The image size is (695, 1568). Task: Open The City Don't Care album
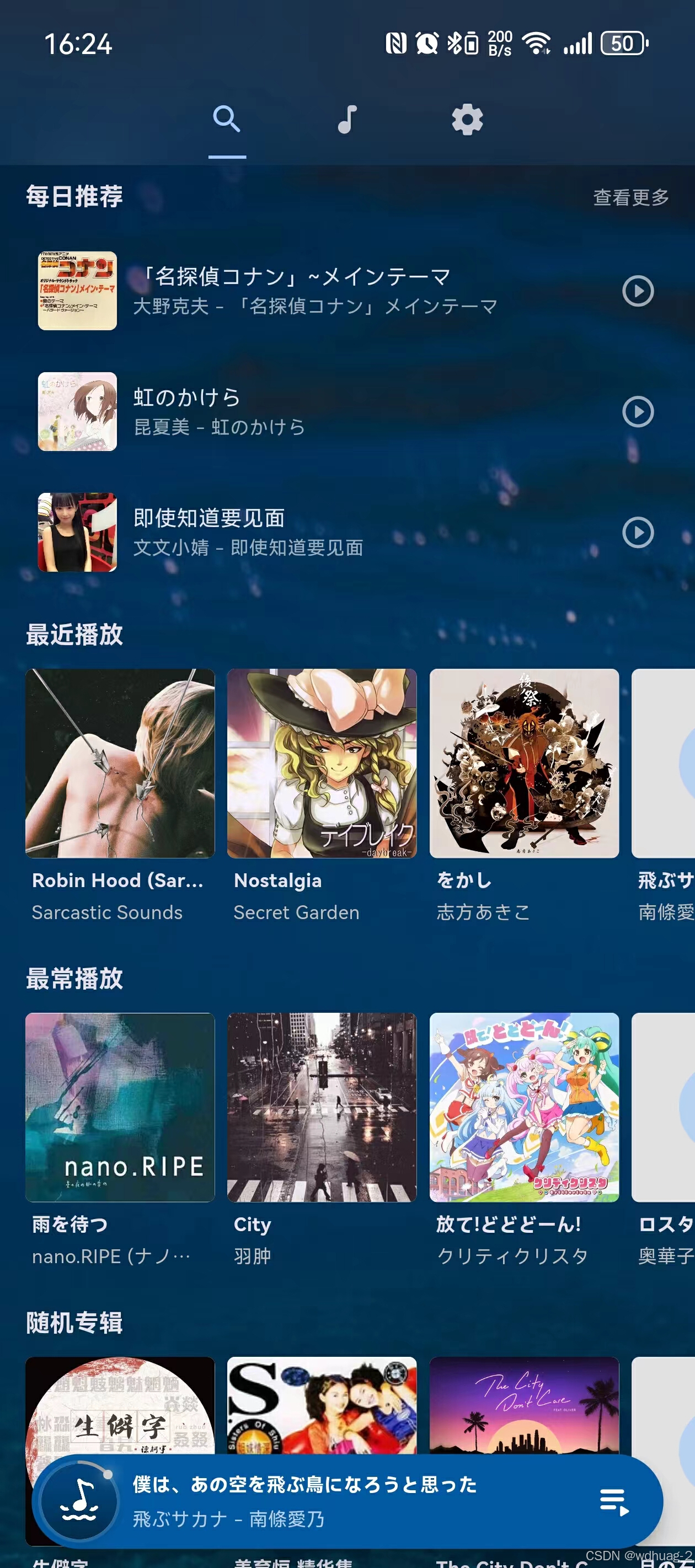point(524,1406)
